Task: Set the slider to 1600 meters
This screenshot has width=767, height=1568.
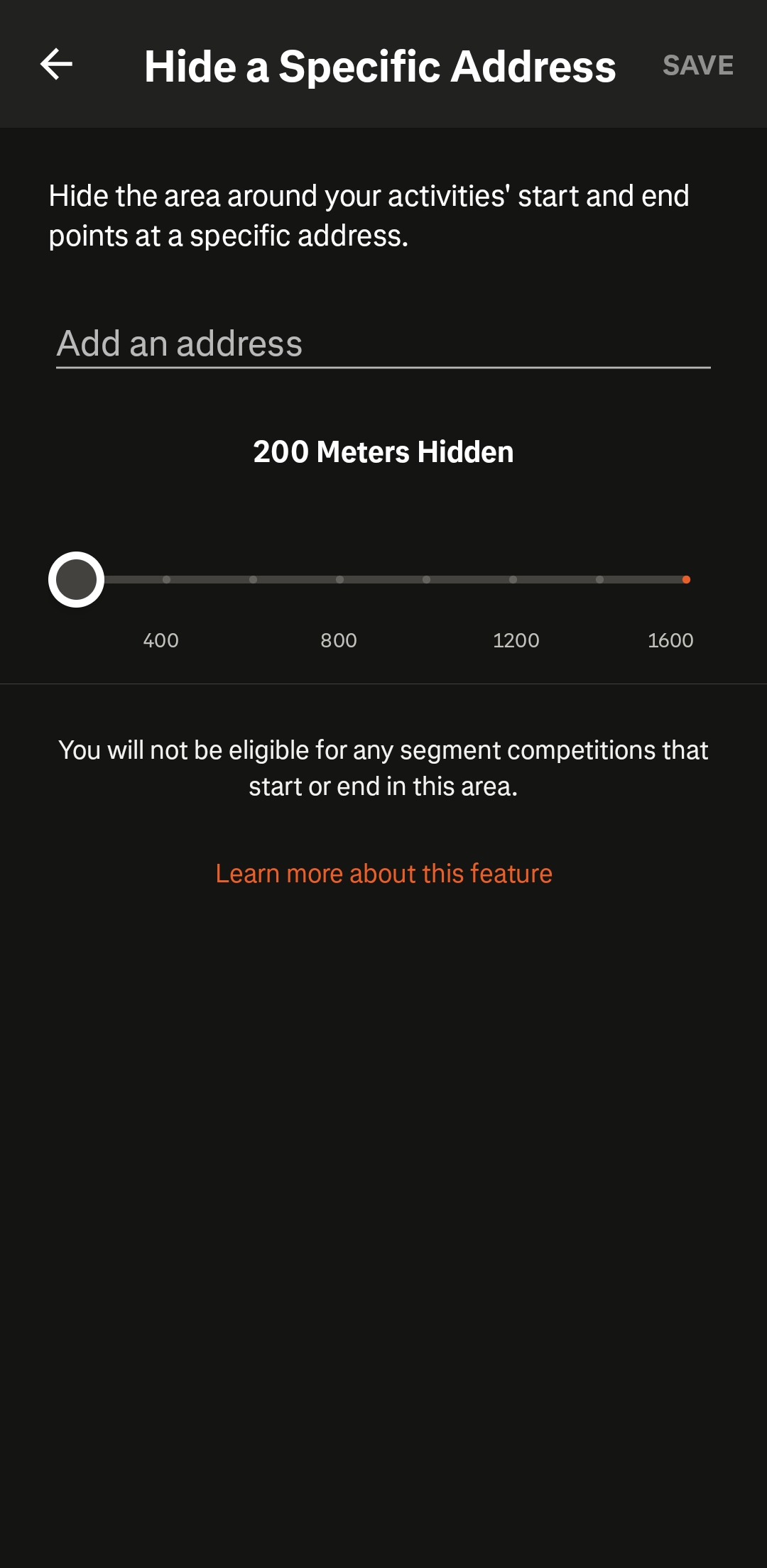Action: [x=686, y=580]
